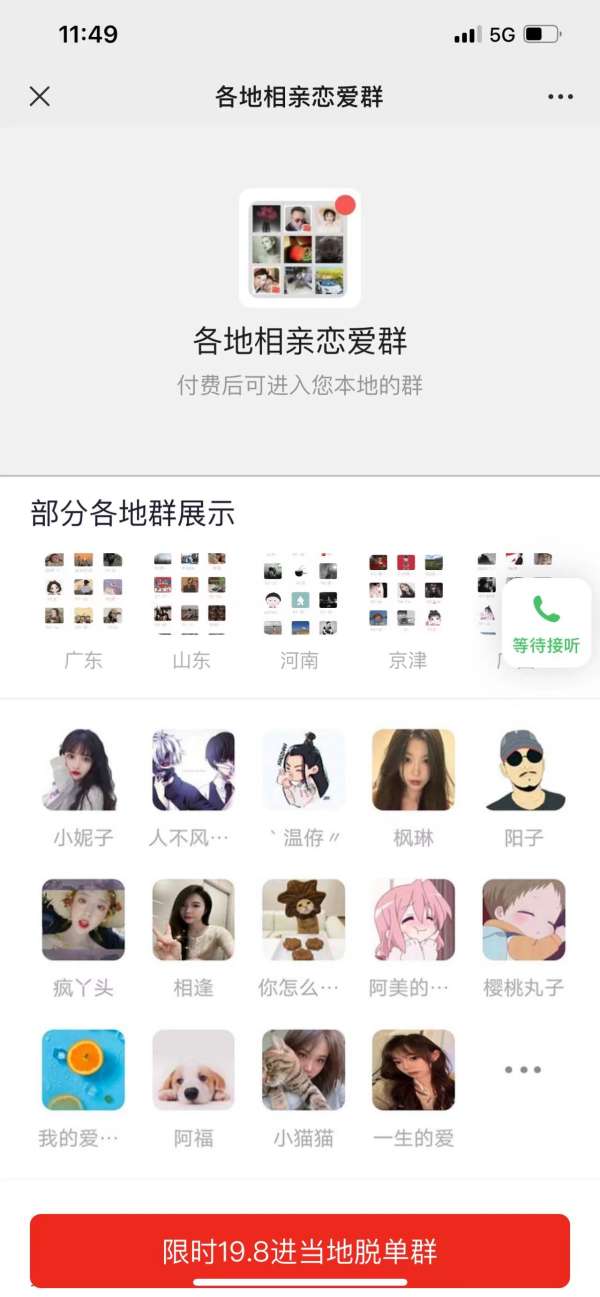View member 樱桃丸子's avatar
The image size is (600, 1297).
tap(524, 920)
